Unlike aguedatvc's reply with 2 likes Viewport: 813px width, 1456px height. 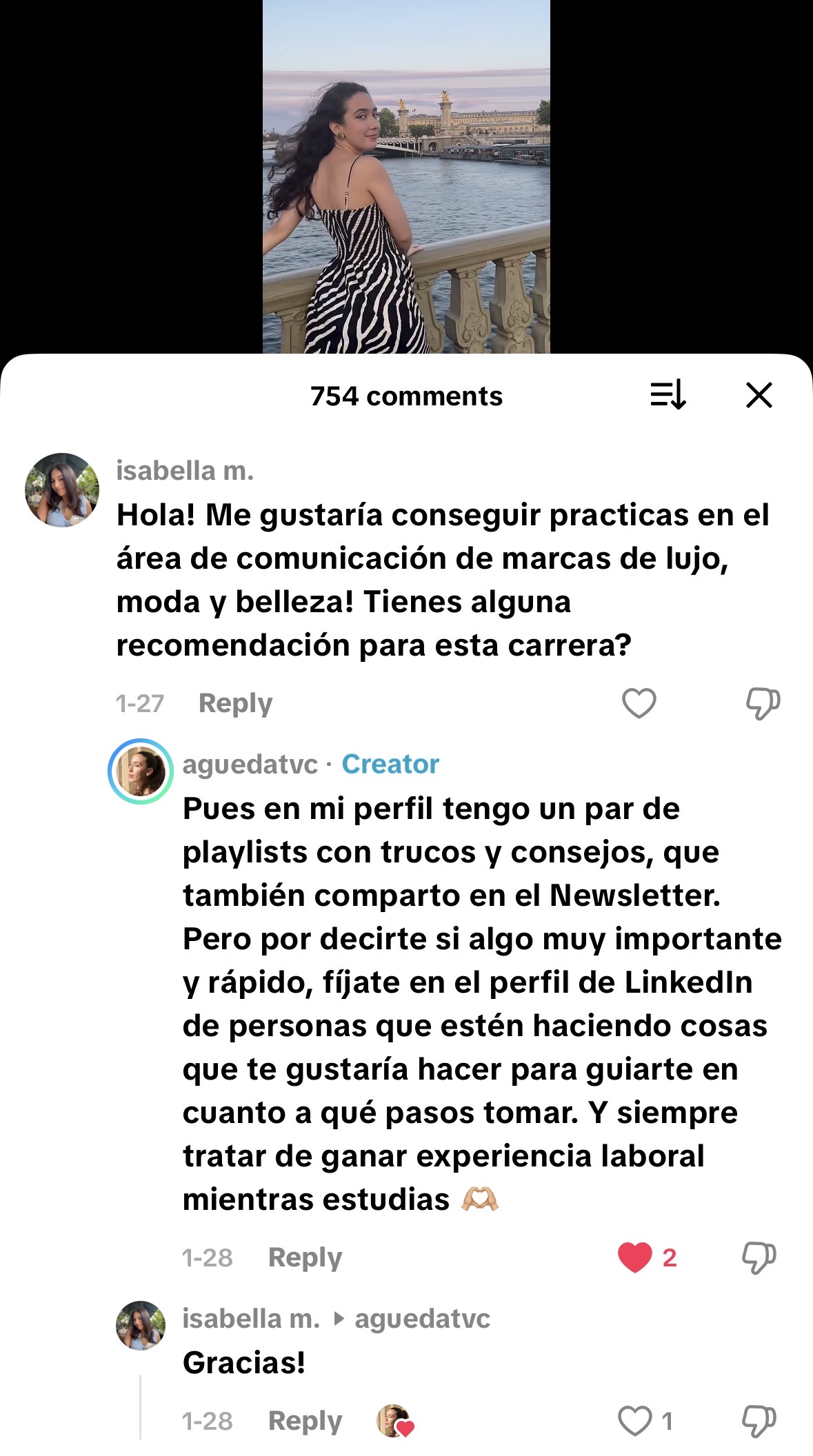[x=635, y=1257]
